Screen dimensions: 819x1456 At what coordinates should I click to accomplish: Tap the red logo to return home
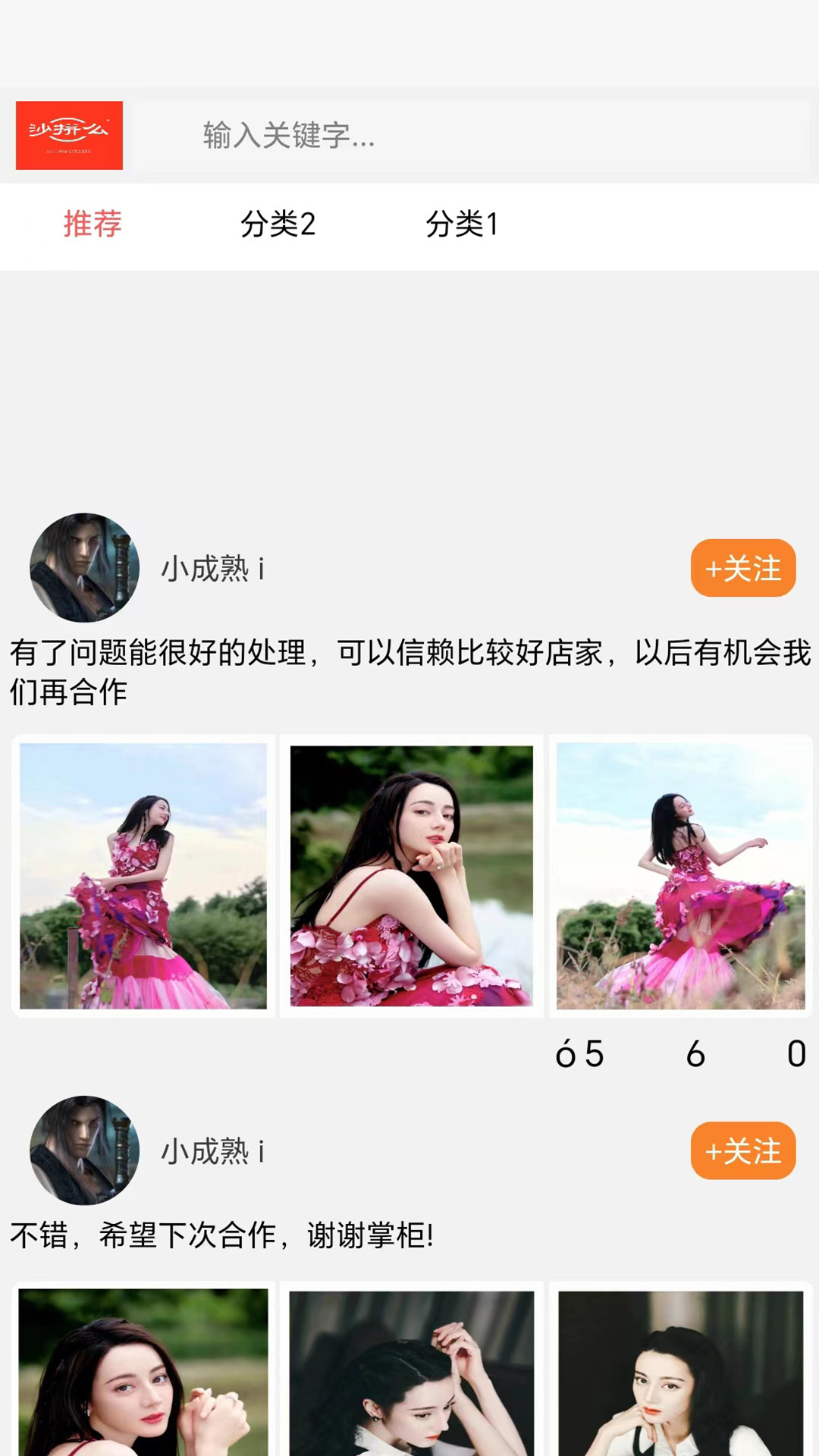69,136
